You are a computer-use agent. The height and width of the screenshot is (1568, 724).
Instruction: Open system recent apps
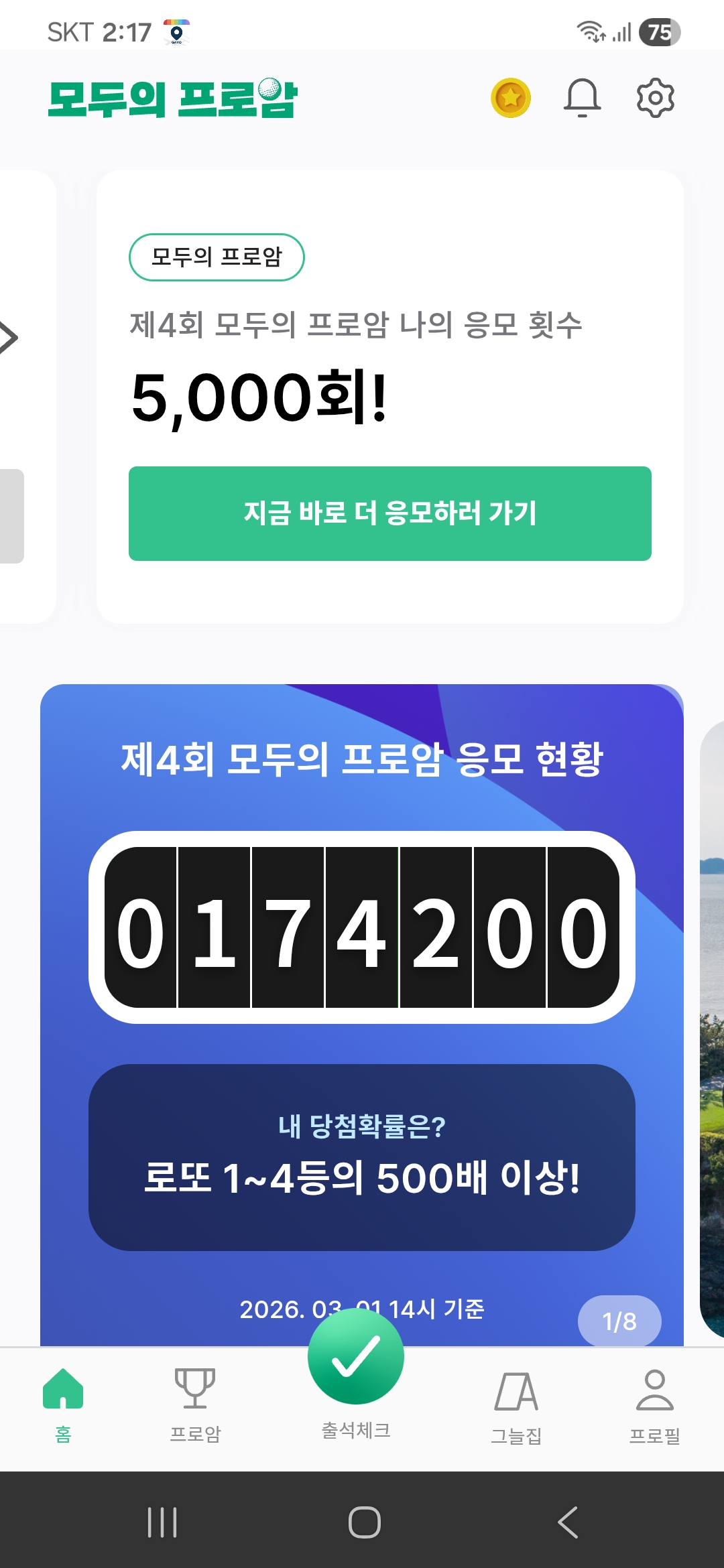pos(162,1522)
